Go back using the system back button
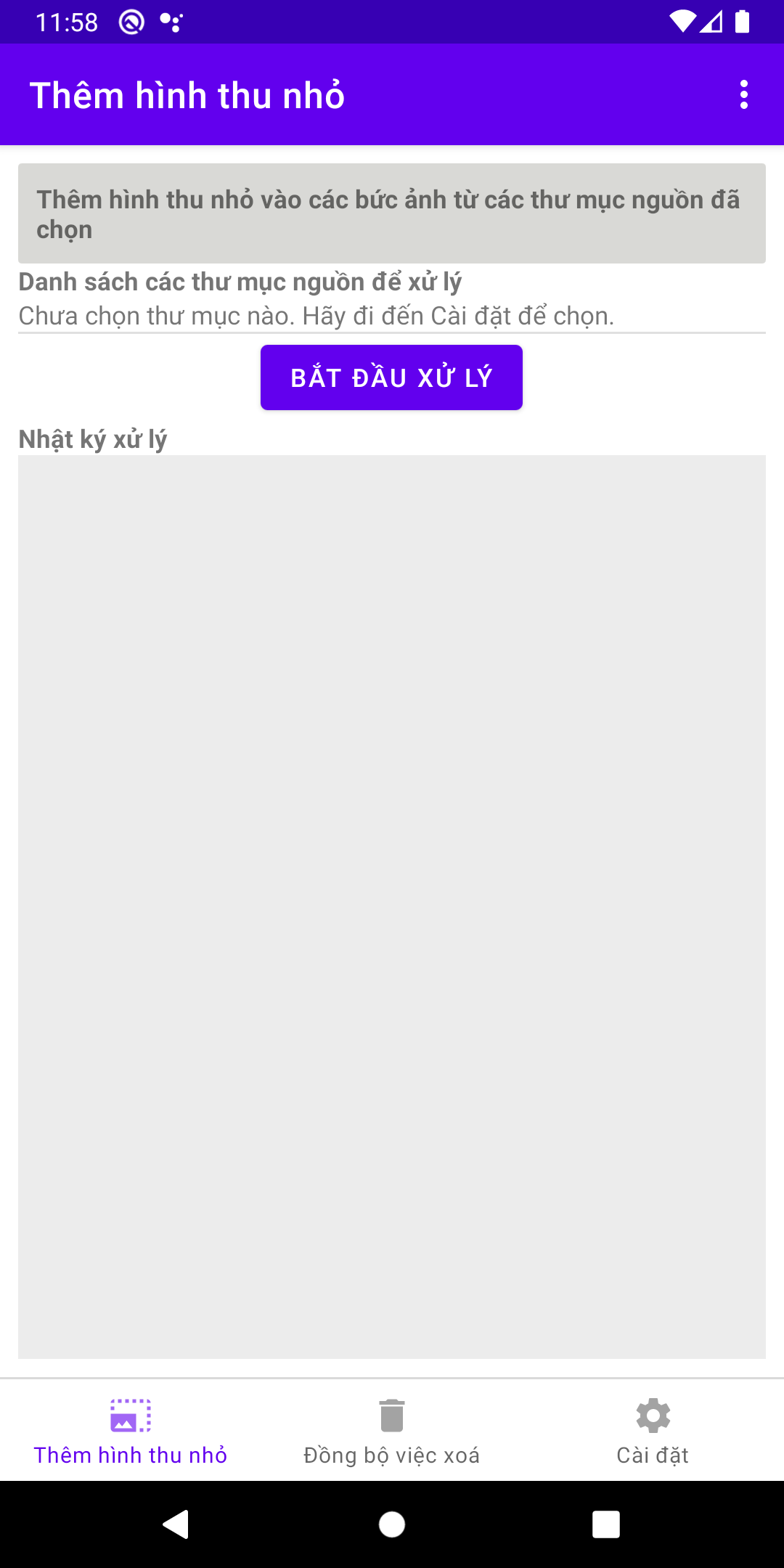The image size is (784, 1568). coord(176,1524)
